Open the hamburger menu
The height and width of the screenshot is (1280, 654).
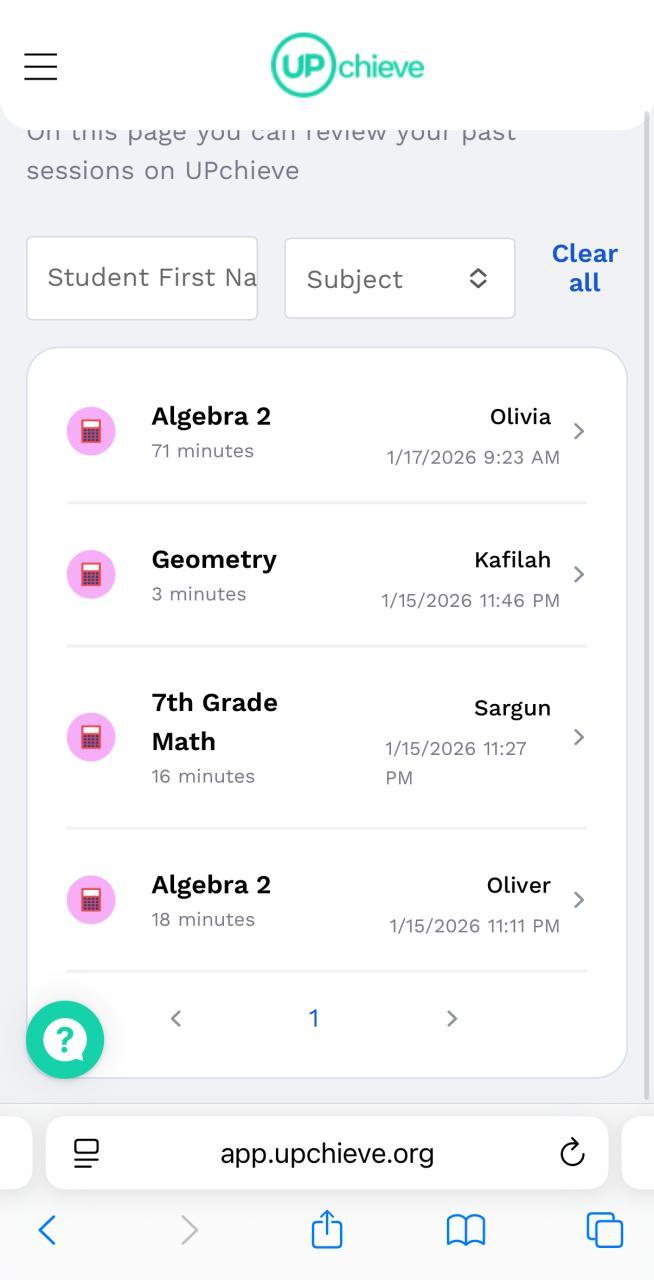[x=41, y=67]
